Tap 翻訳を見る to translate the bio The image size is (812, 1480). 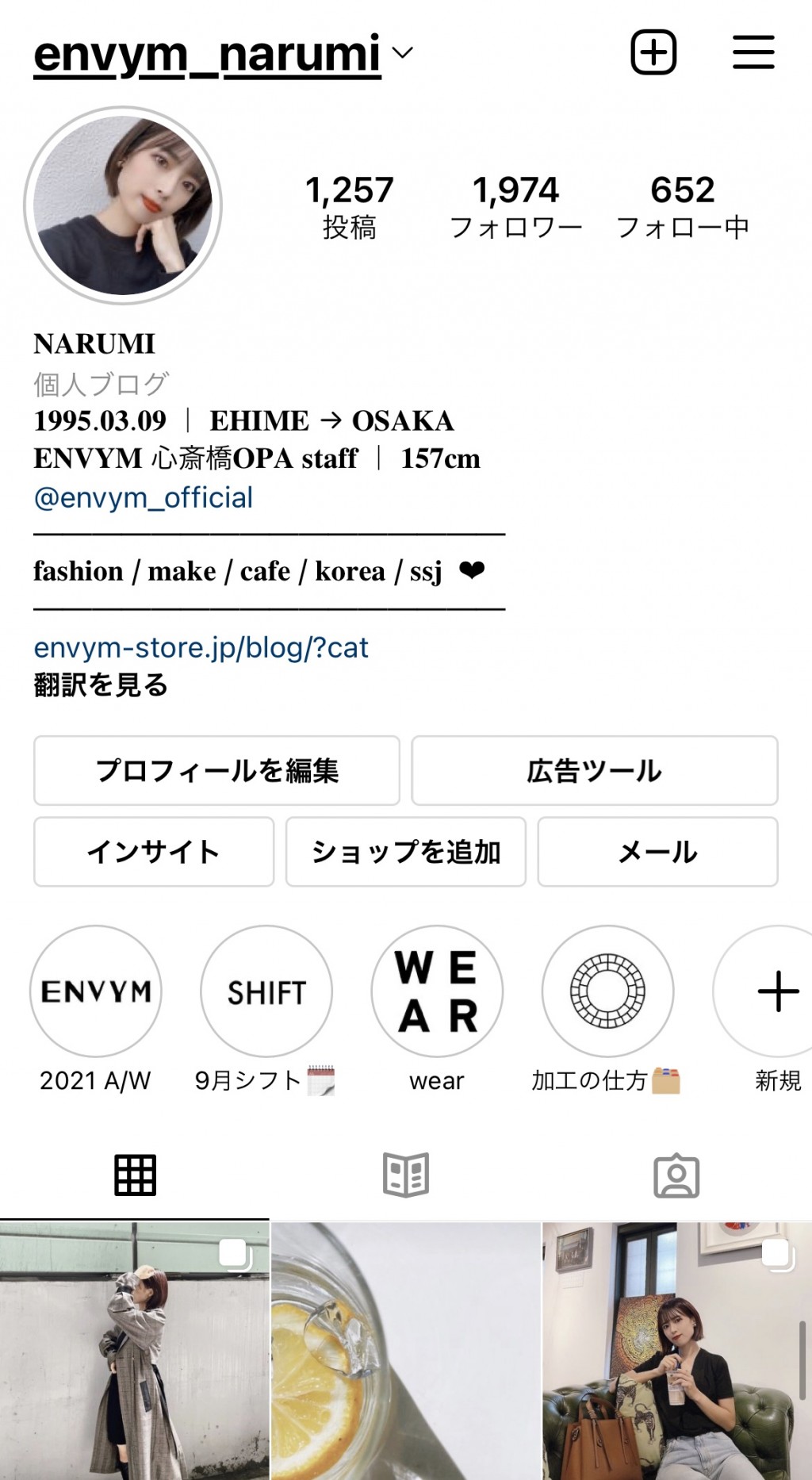[x=101, y=685]
